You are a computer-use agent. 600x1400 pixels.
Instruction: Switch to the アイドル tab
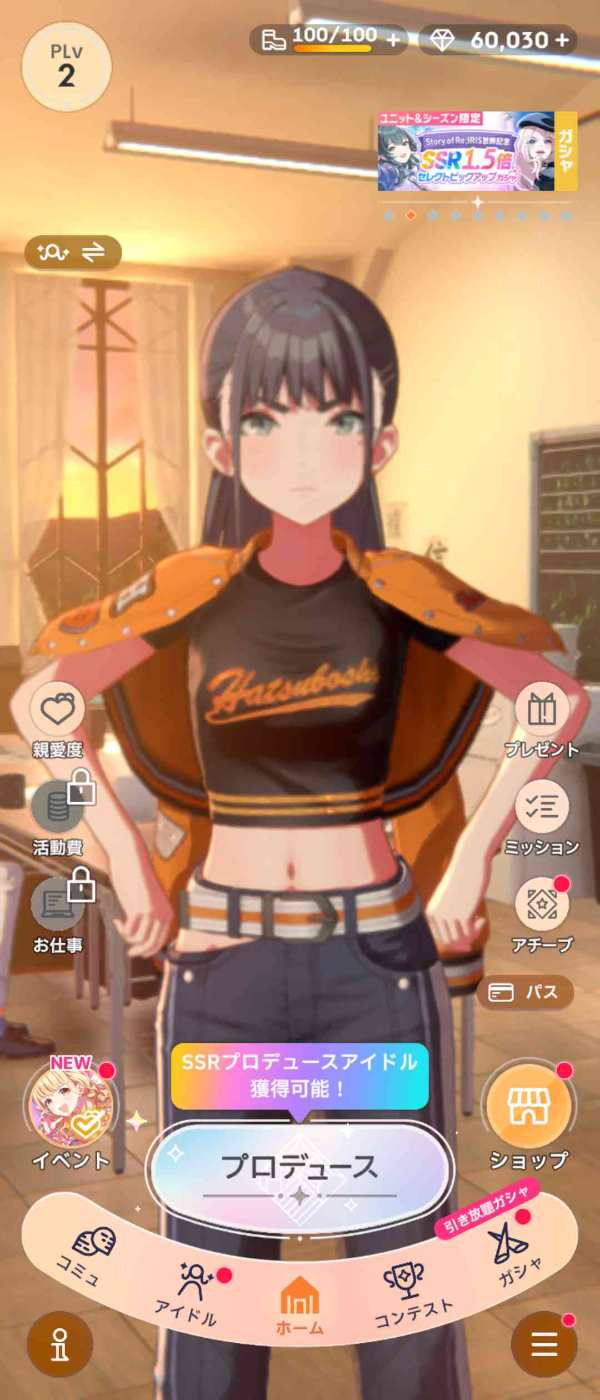pos(188,1289)
